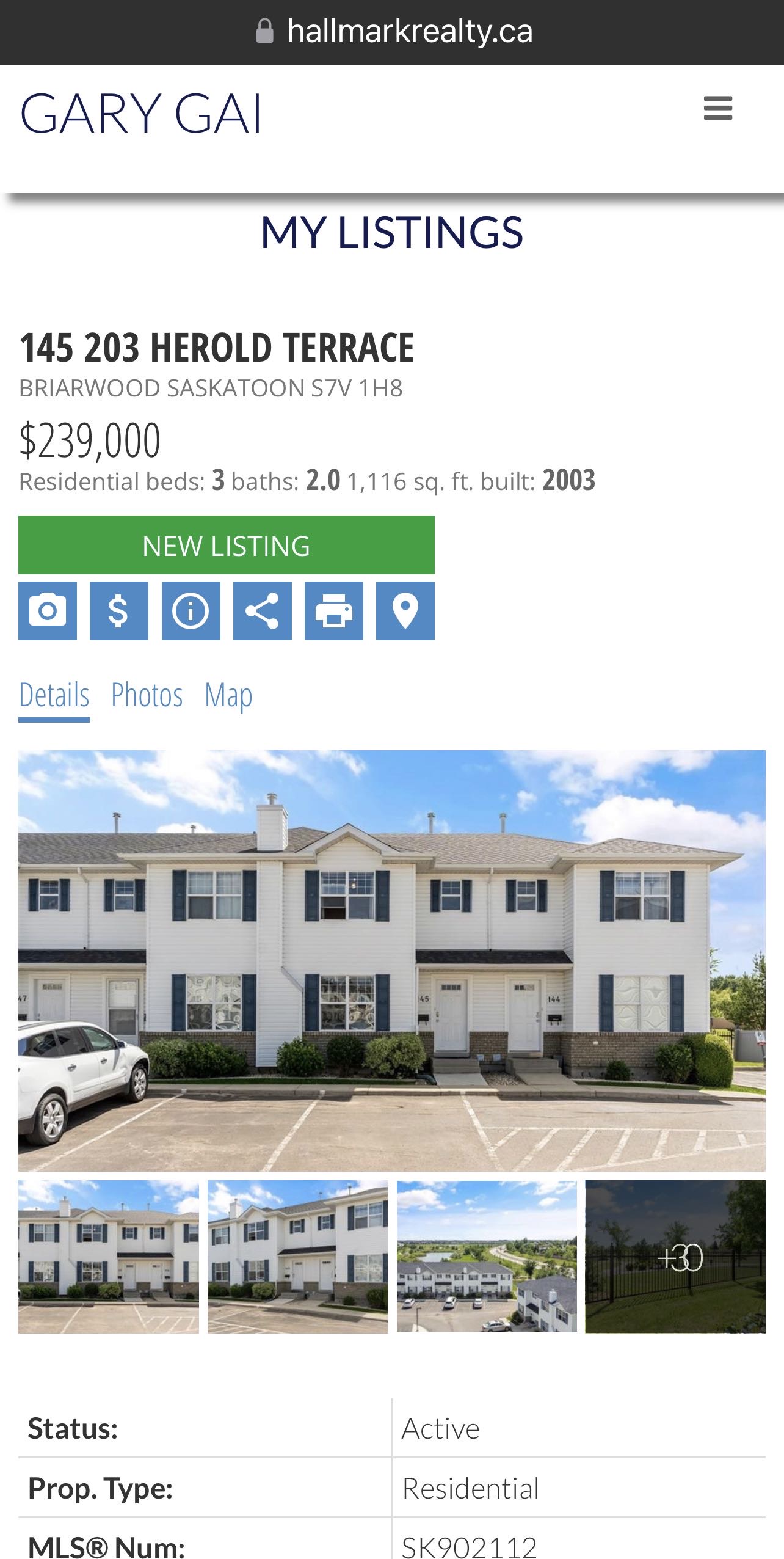Tap the camera photos icon
Screen dimensions: 784x1559
point(48,611)
